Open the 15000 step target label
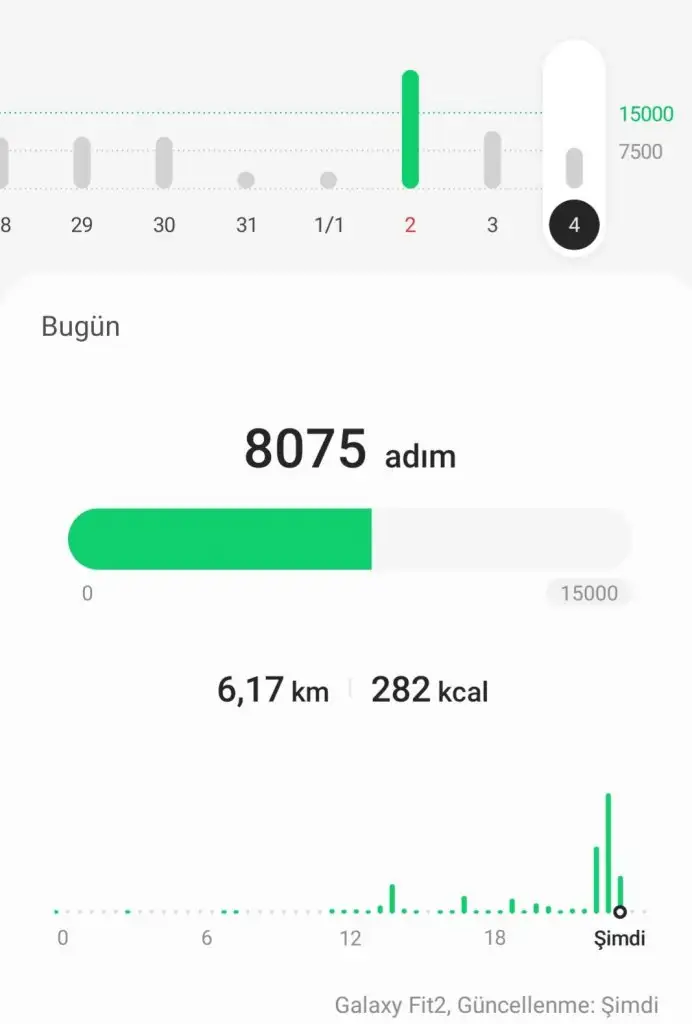The image size is (692, 1024). [589, 593]
